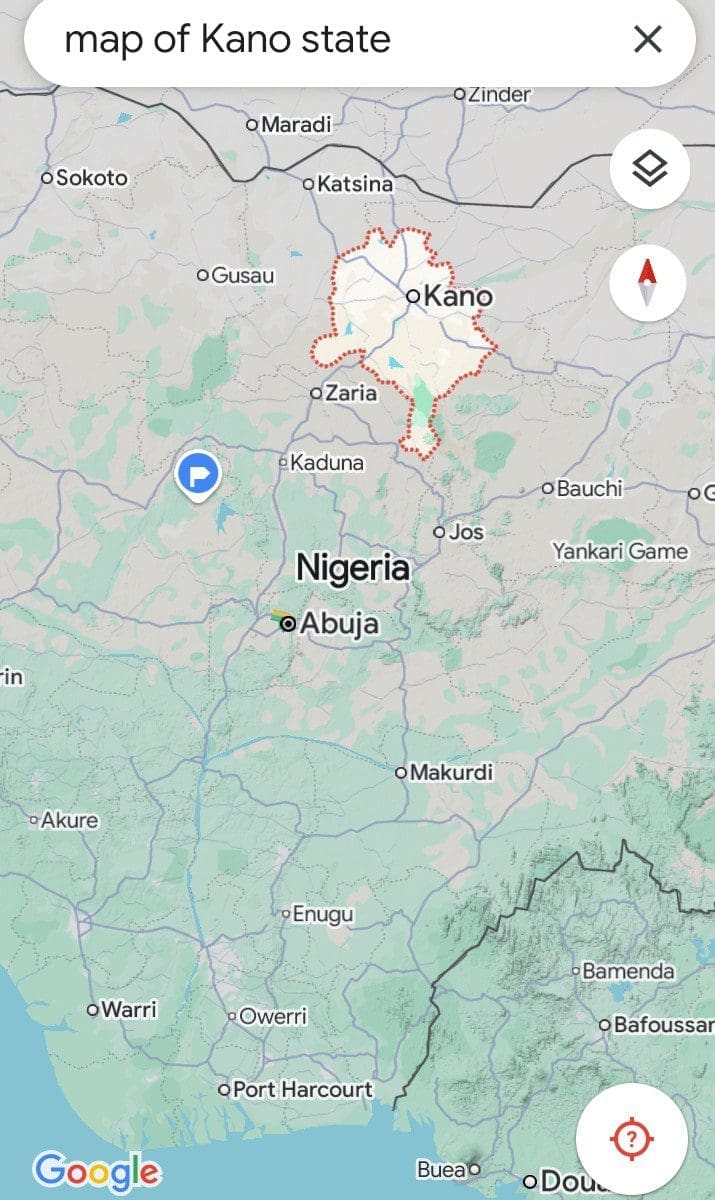Edit the "map of Kano state" search field
This screenshot has height=1200, width=715.
[300, 40]
